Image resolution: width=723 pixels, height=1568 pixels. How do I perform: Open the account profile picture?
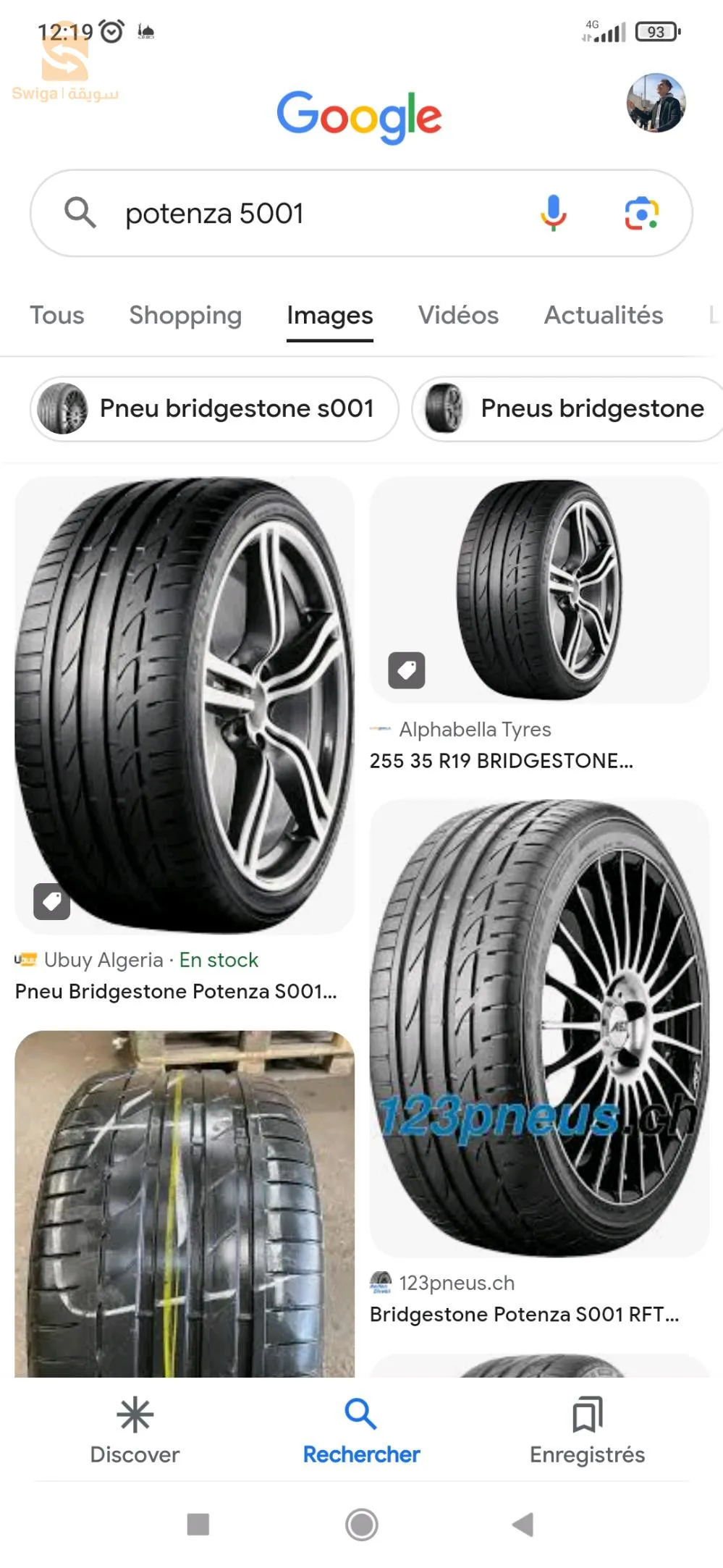(656, 103)
